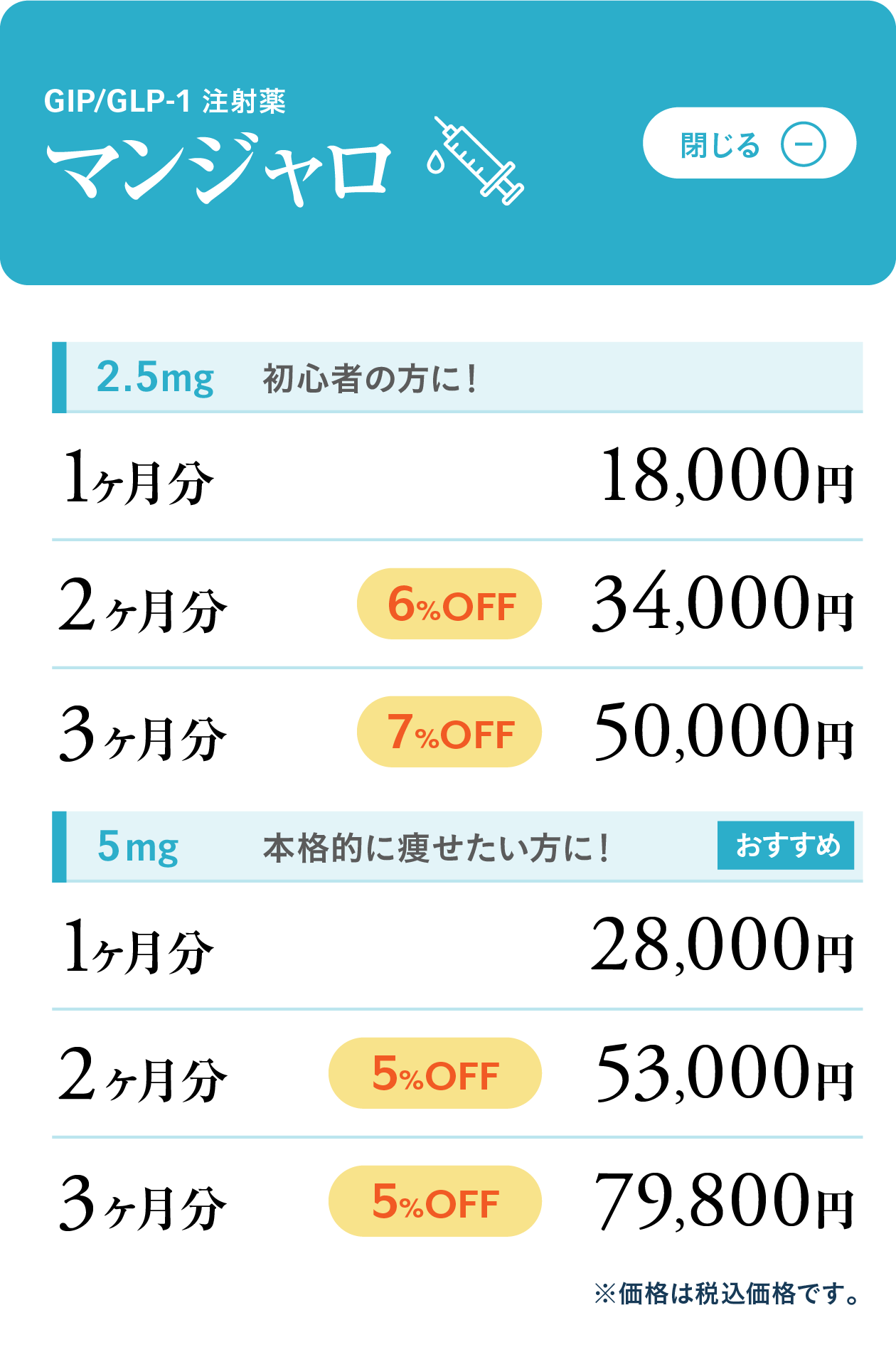Viewport: 896px width, 1352px height.
Task: Click the minus icon inside 閉じる button
Action: tap(804, 144)
